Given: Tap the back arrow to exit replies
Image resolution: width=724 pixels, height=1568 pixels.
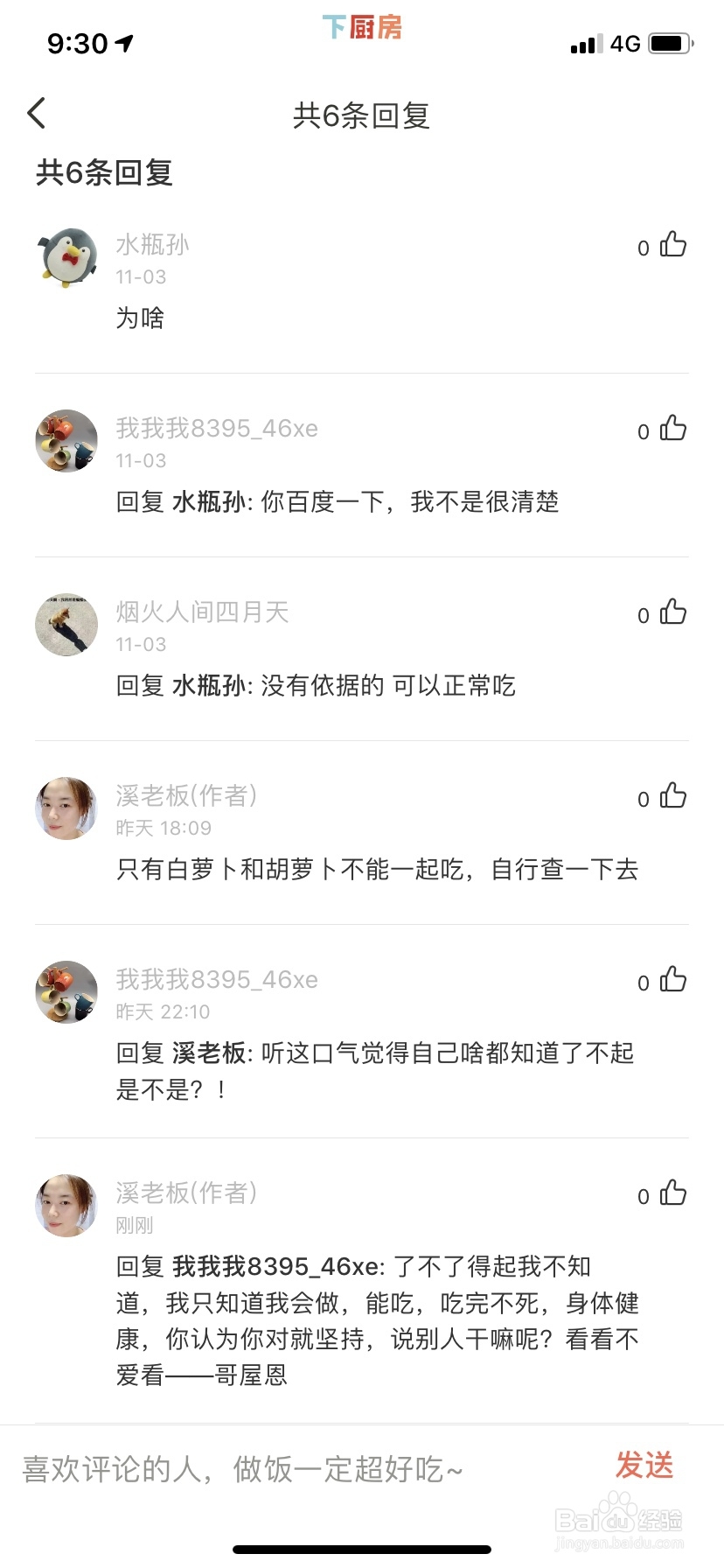Looking at the screenshot, I should click(37, 114).
